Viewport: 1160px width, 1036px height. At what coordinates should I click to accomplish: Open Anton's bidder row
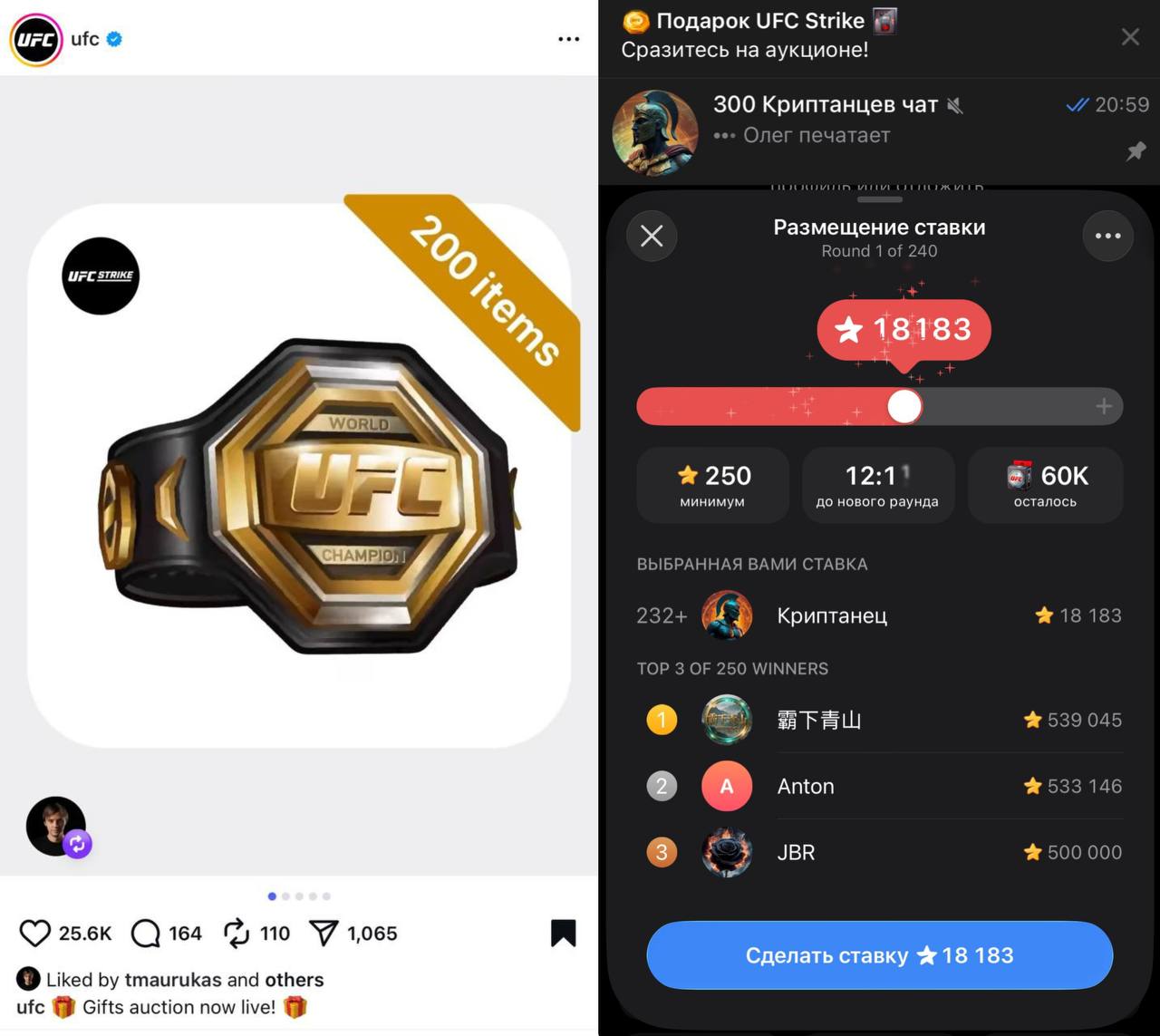coord(879,786)
